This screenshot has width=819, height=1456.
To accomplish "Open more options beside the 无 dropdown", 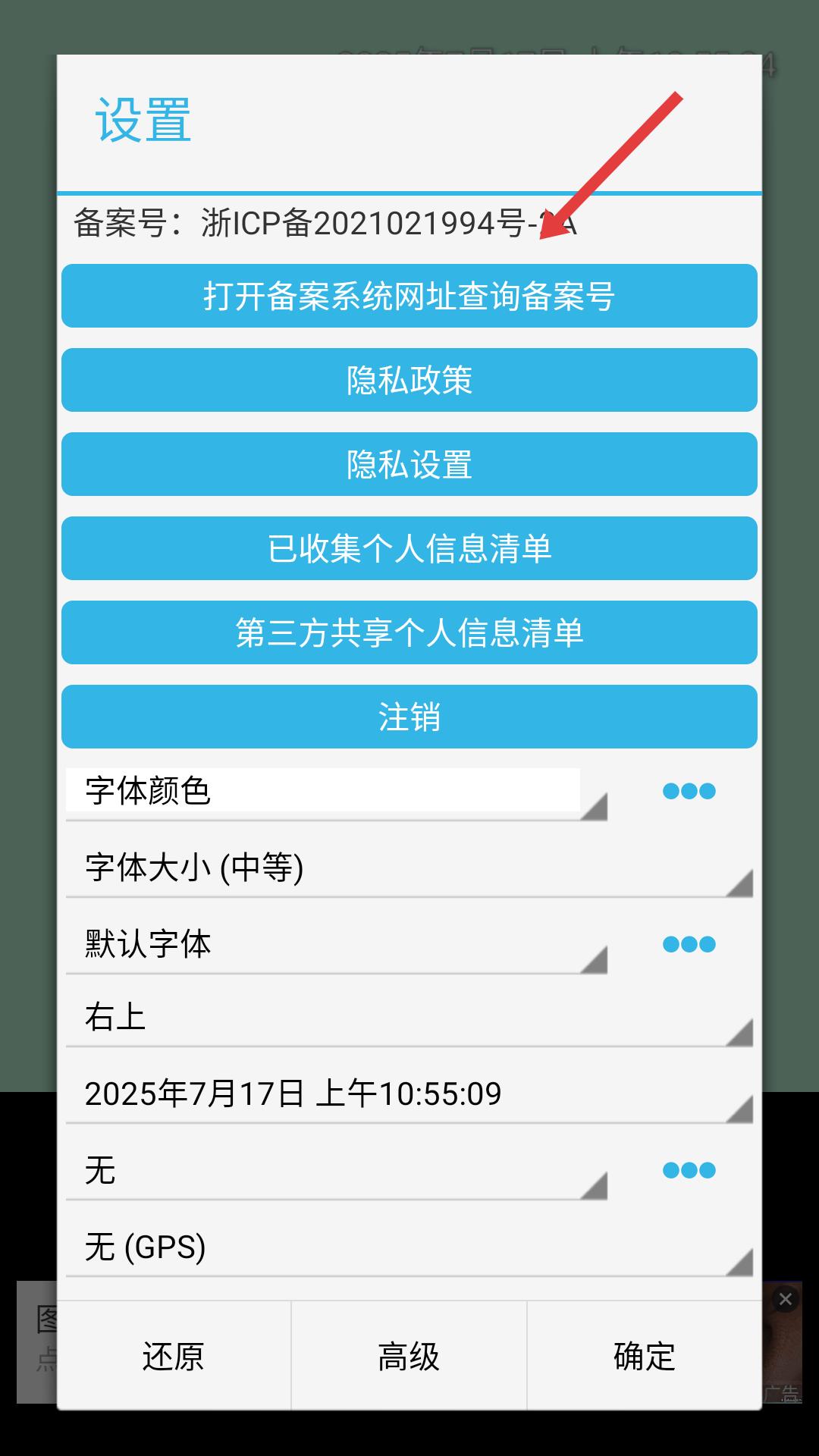I will click(x=689, y=1171).
